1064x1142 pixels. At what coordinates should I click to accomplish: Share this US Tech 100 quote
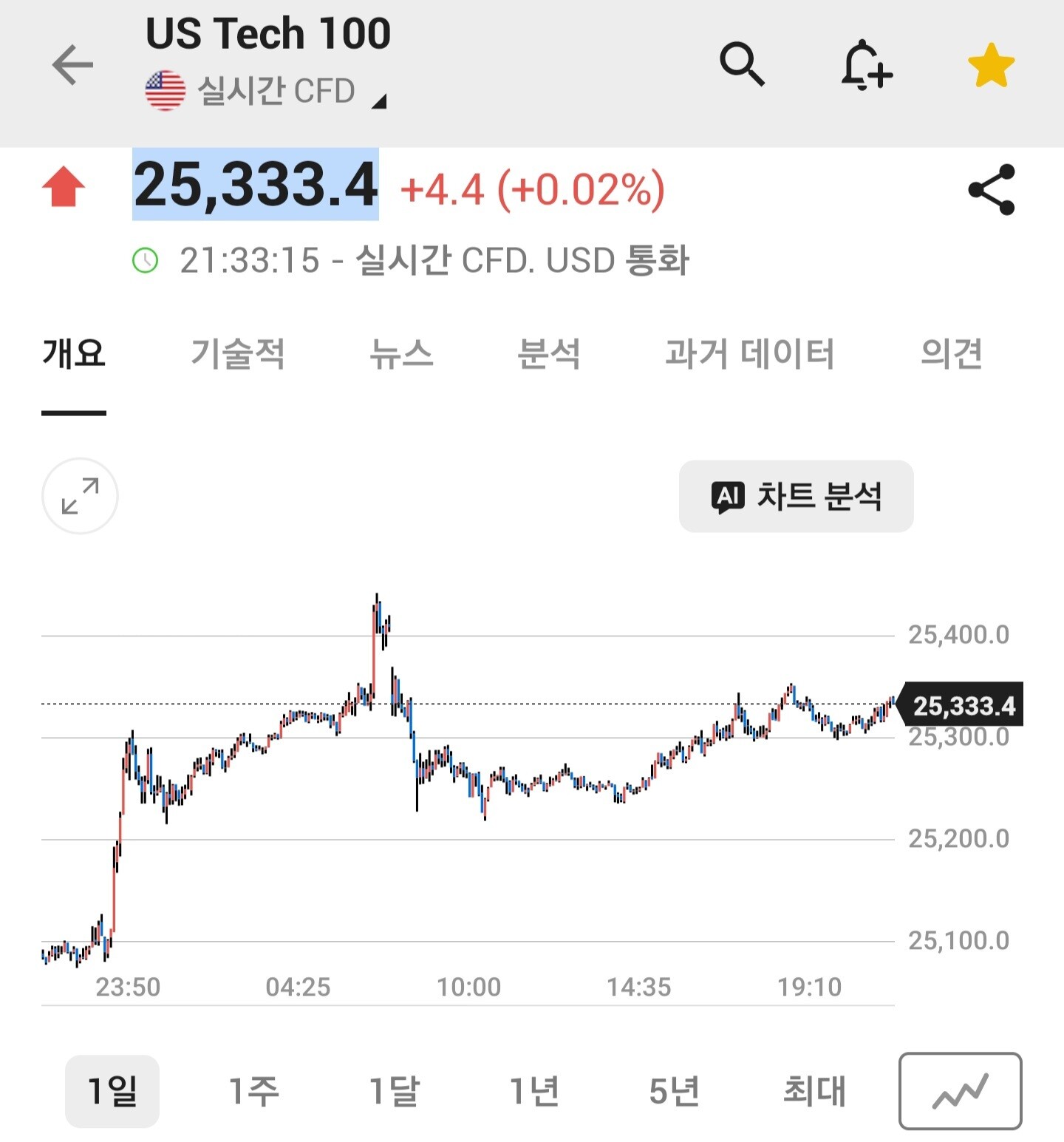pyautogui.click(x=992, y=190)
